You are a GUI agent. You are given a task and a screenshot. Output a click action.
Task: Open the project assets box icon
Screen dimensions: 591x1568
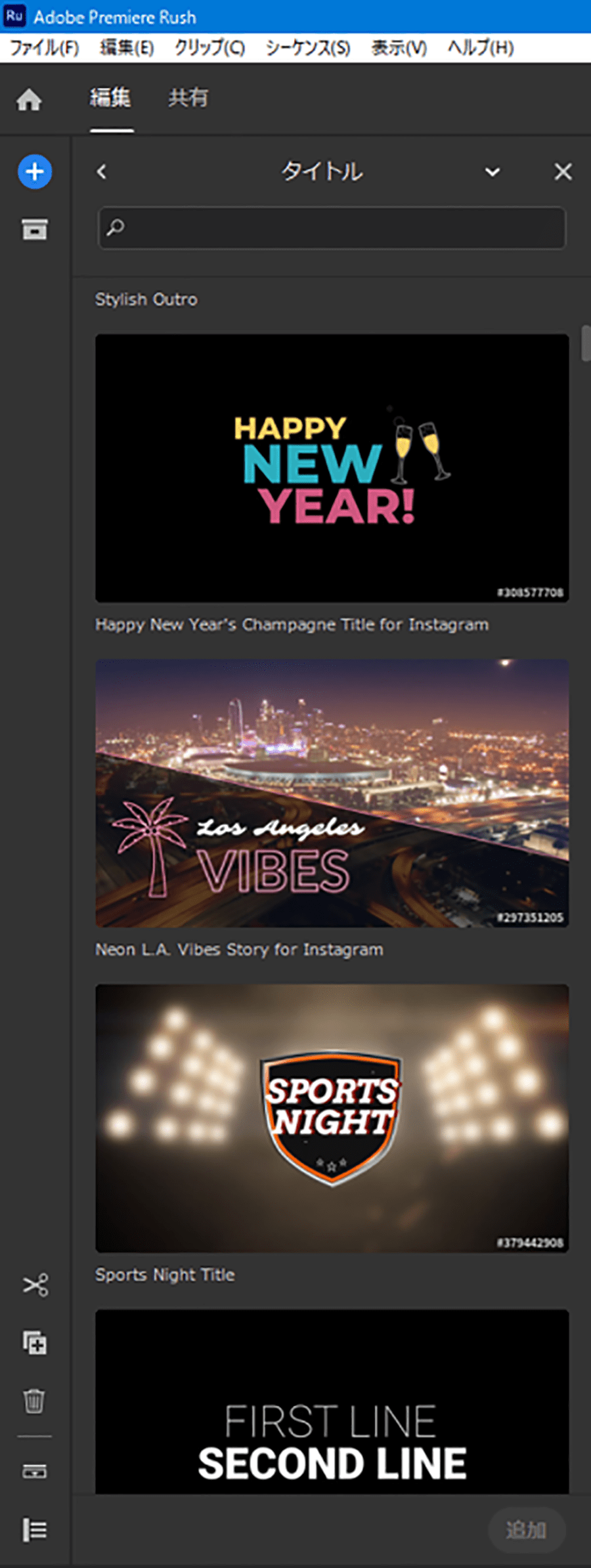coord(35,230)
